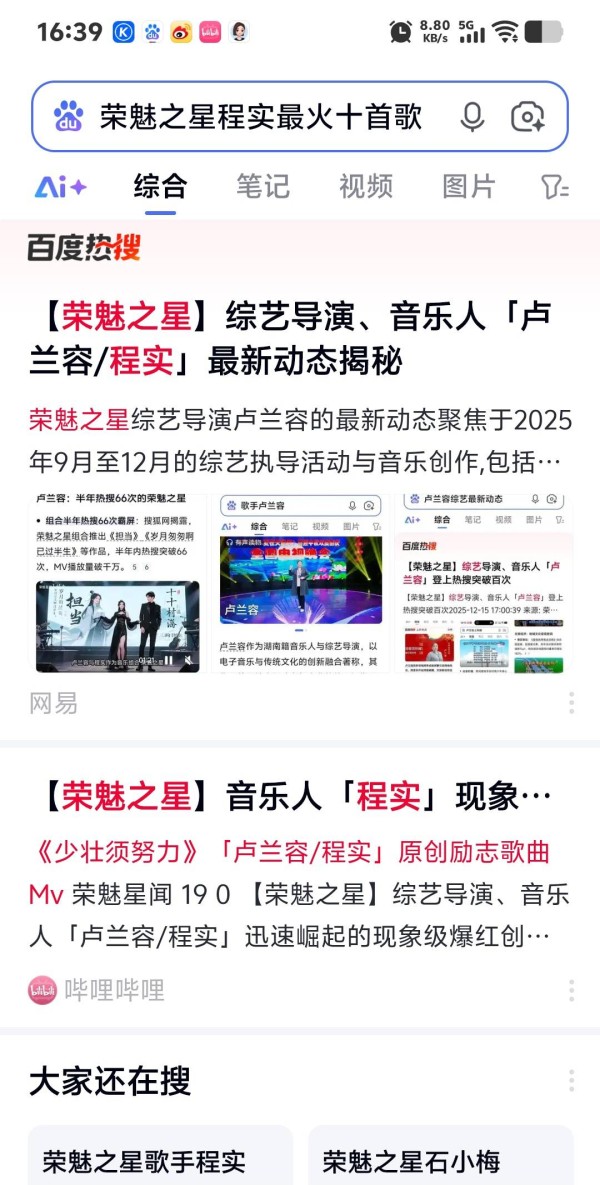Screen dimensions: 600x1185
Task: Select the 综合 tab
Action: coord(160,186)
